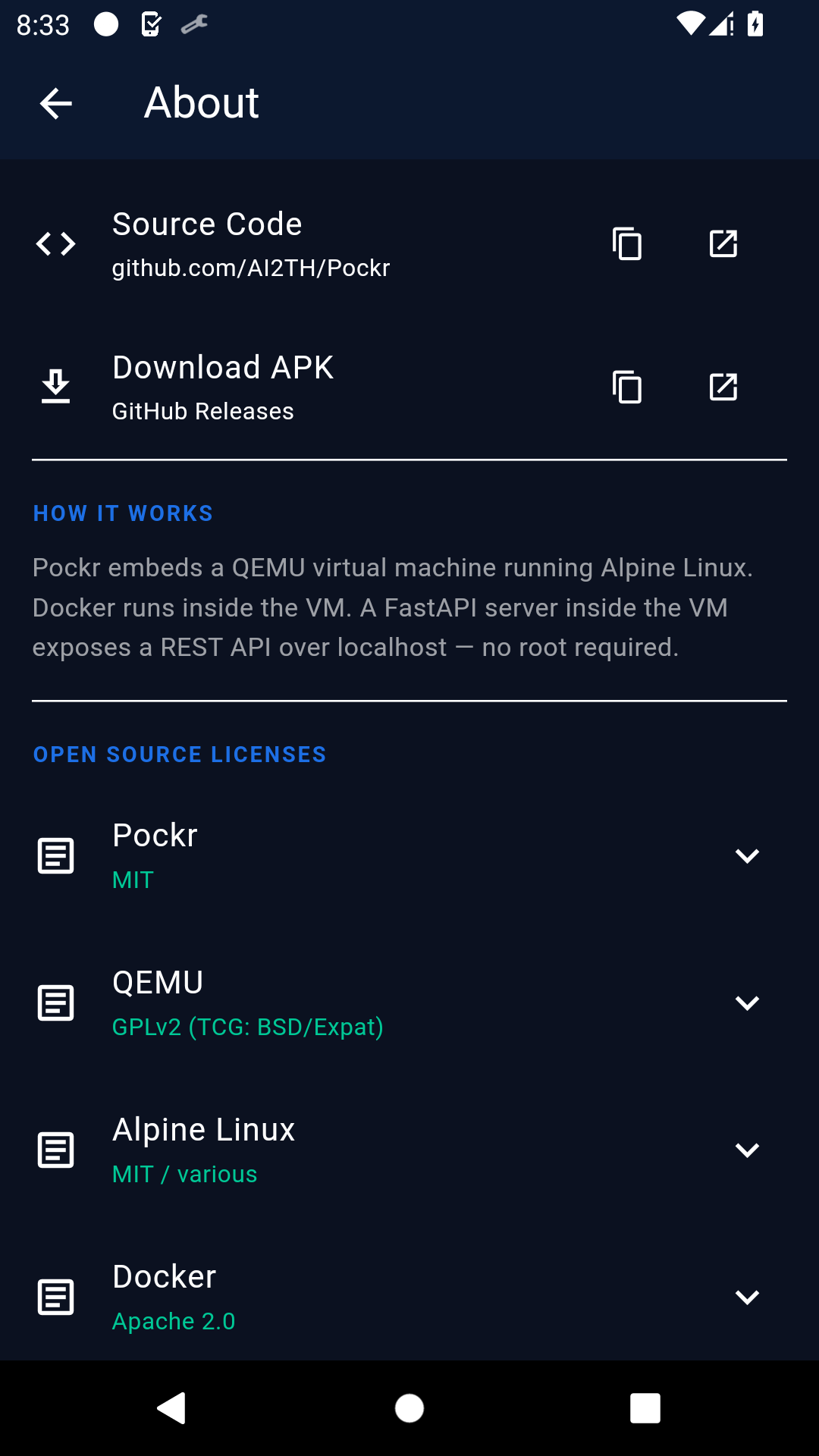
Task: Open the github.com/AI2TH/Pockr link
Action: point(250,267)
